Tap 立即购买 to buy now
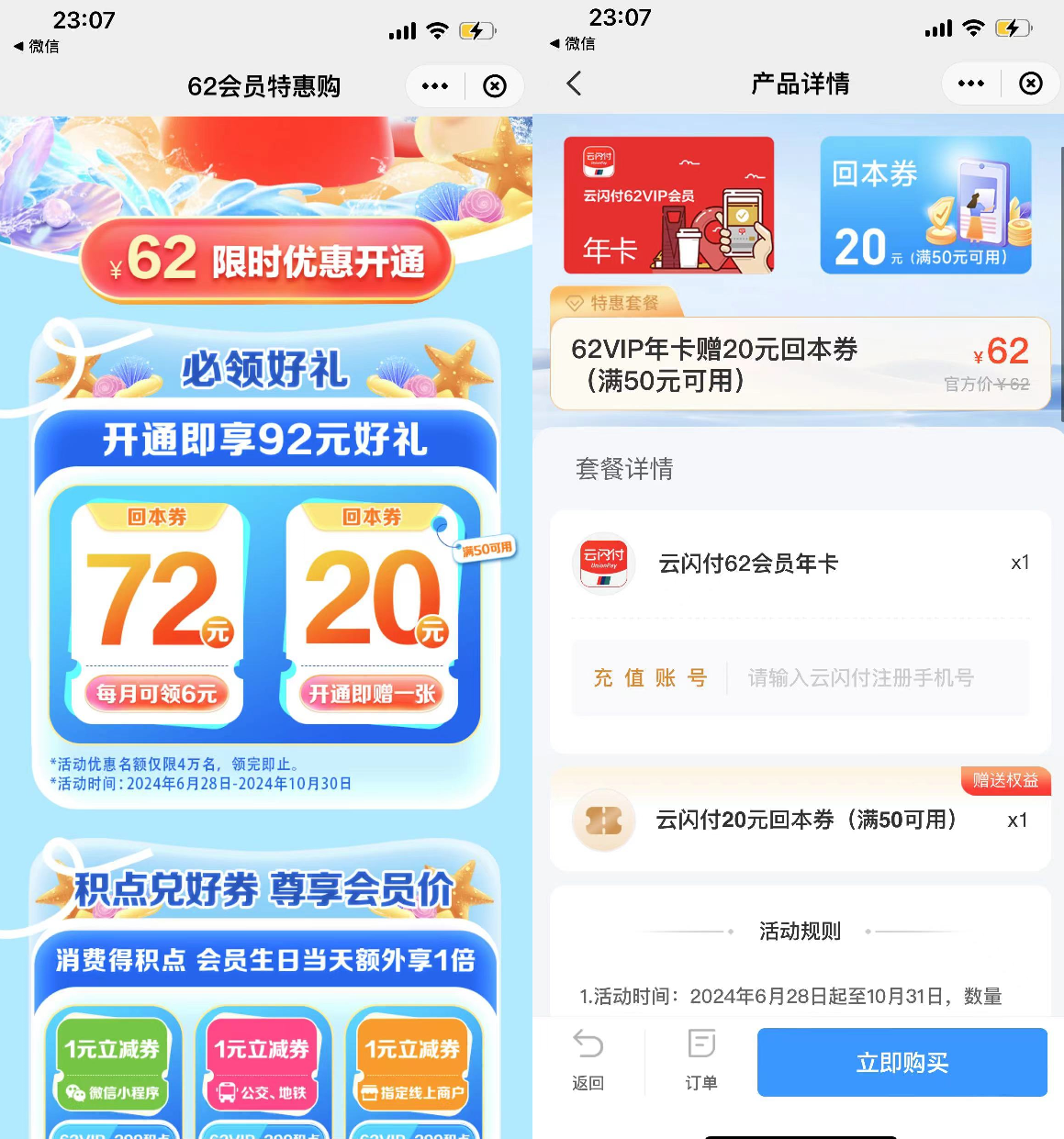This screenshot has width=1064, height=1139. (902, 1063)
